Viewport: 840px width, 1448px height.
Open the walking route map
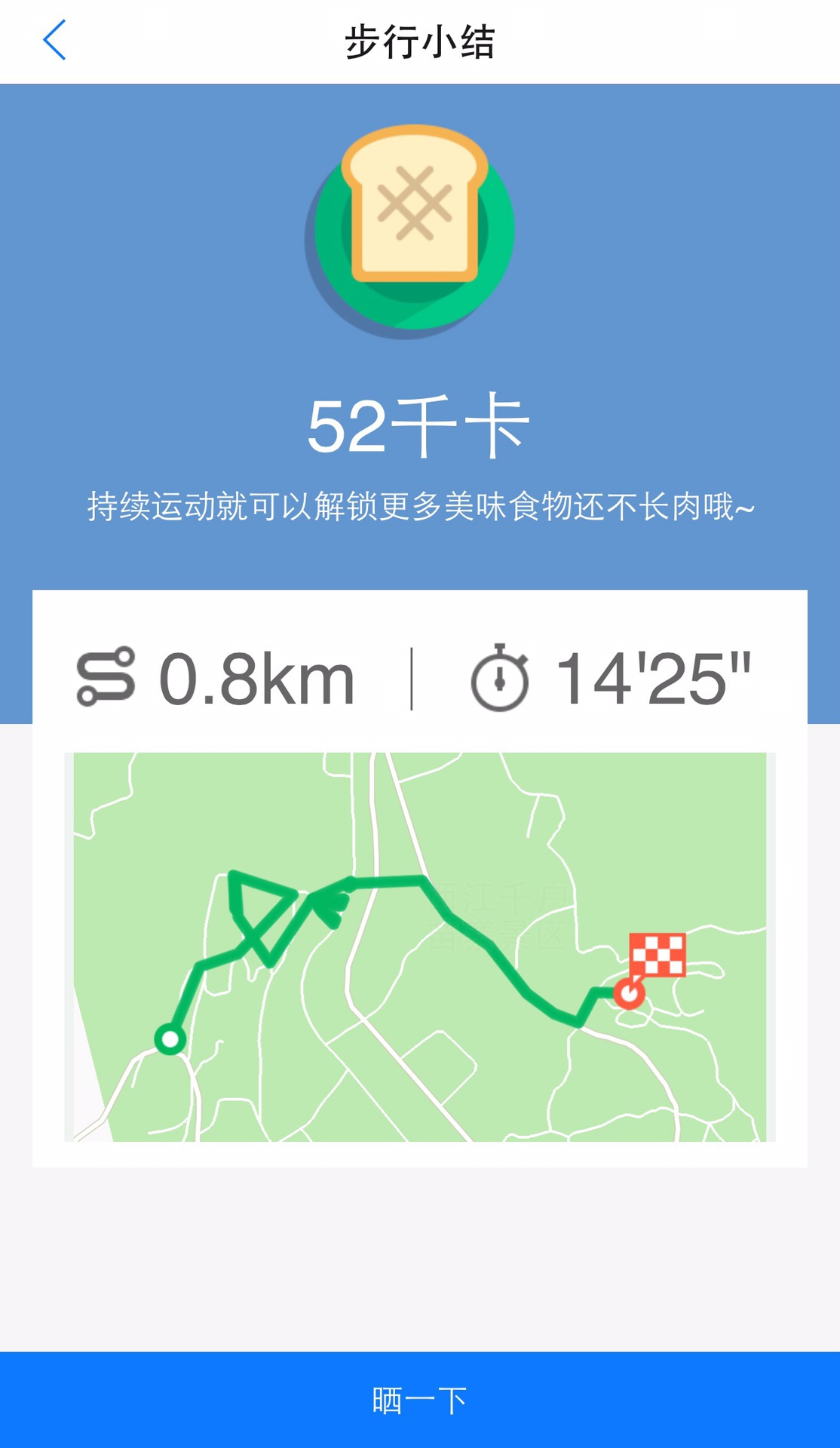420,946
